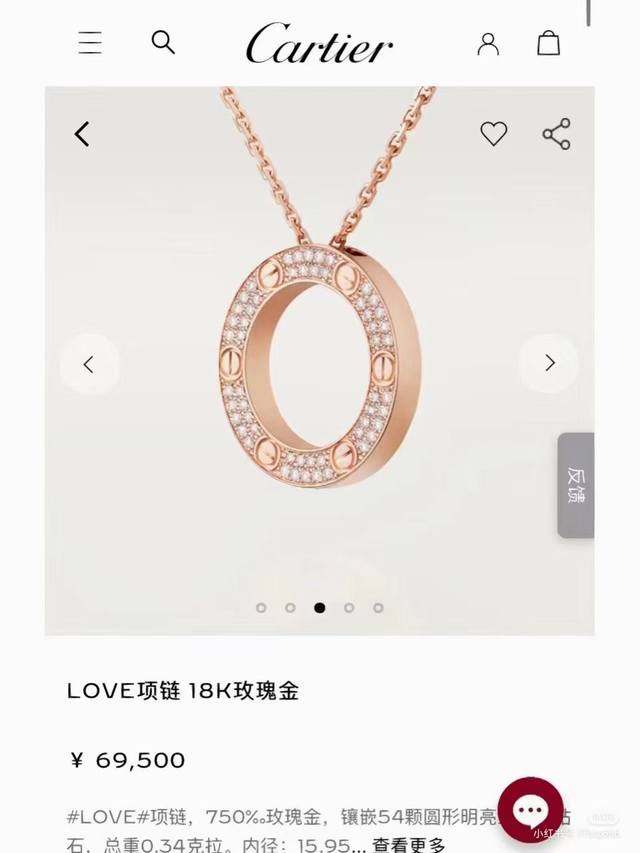Open the search icon
640x853 pixels.
pyautogui.click(x=163, y=42)
